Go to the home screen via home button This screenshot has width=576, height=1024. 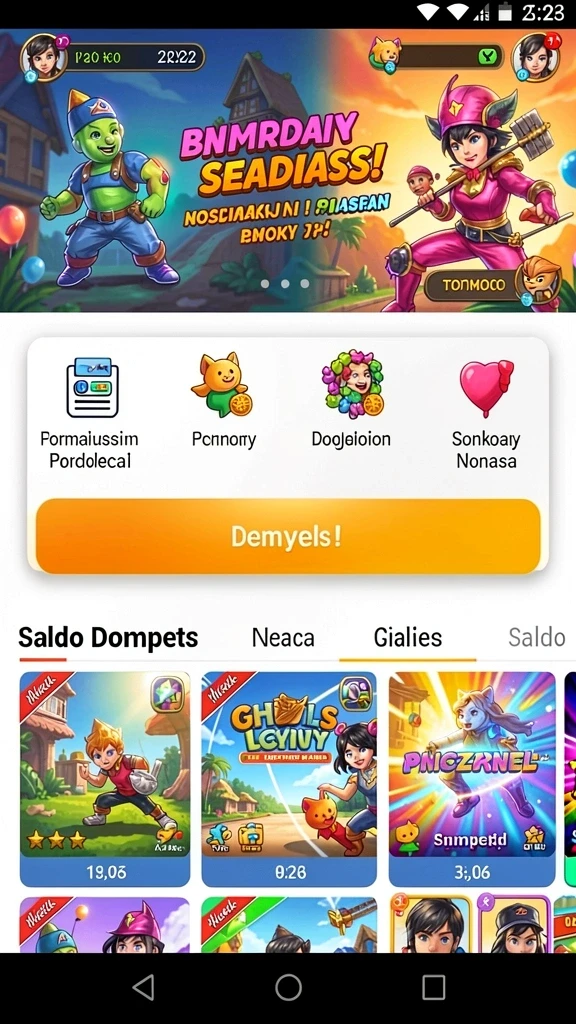288,987
